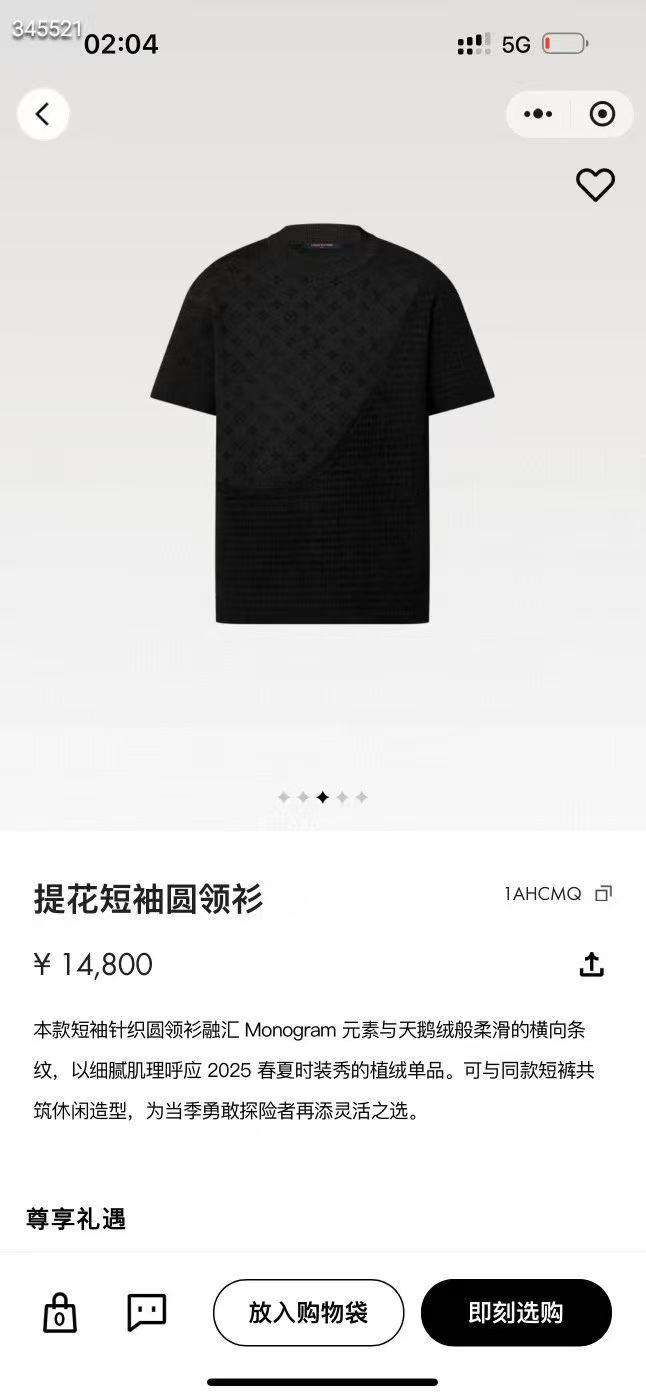This screenshot has width=646, height=1398.
Task: Copy the product code 1AHCMQ
Action: 603,894
